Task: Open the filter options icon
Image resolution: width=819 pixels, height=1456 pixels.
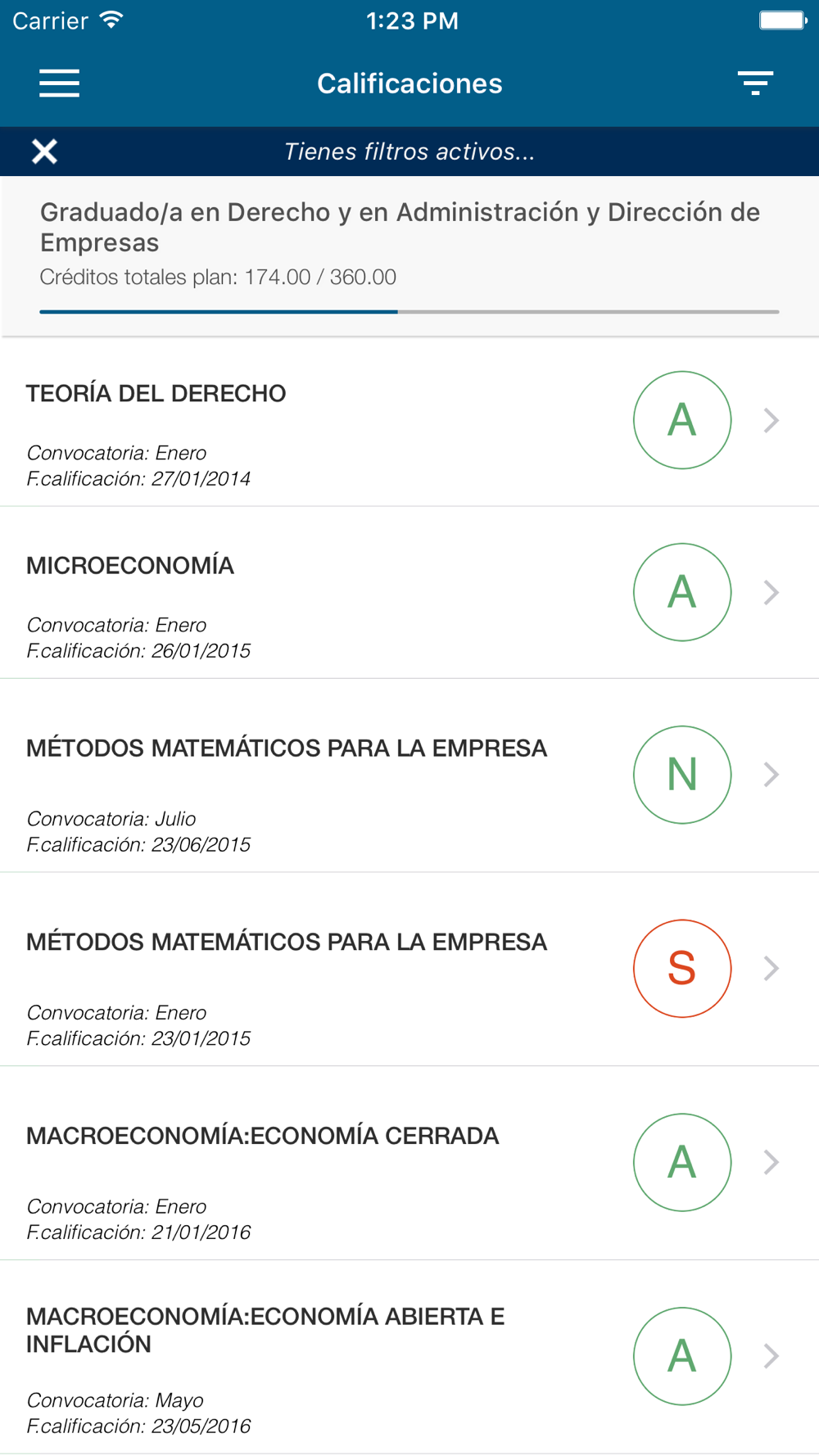Action: (755, 84)
